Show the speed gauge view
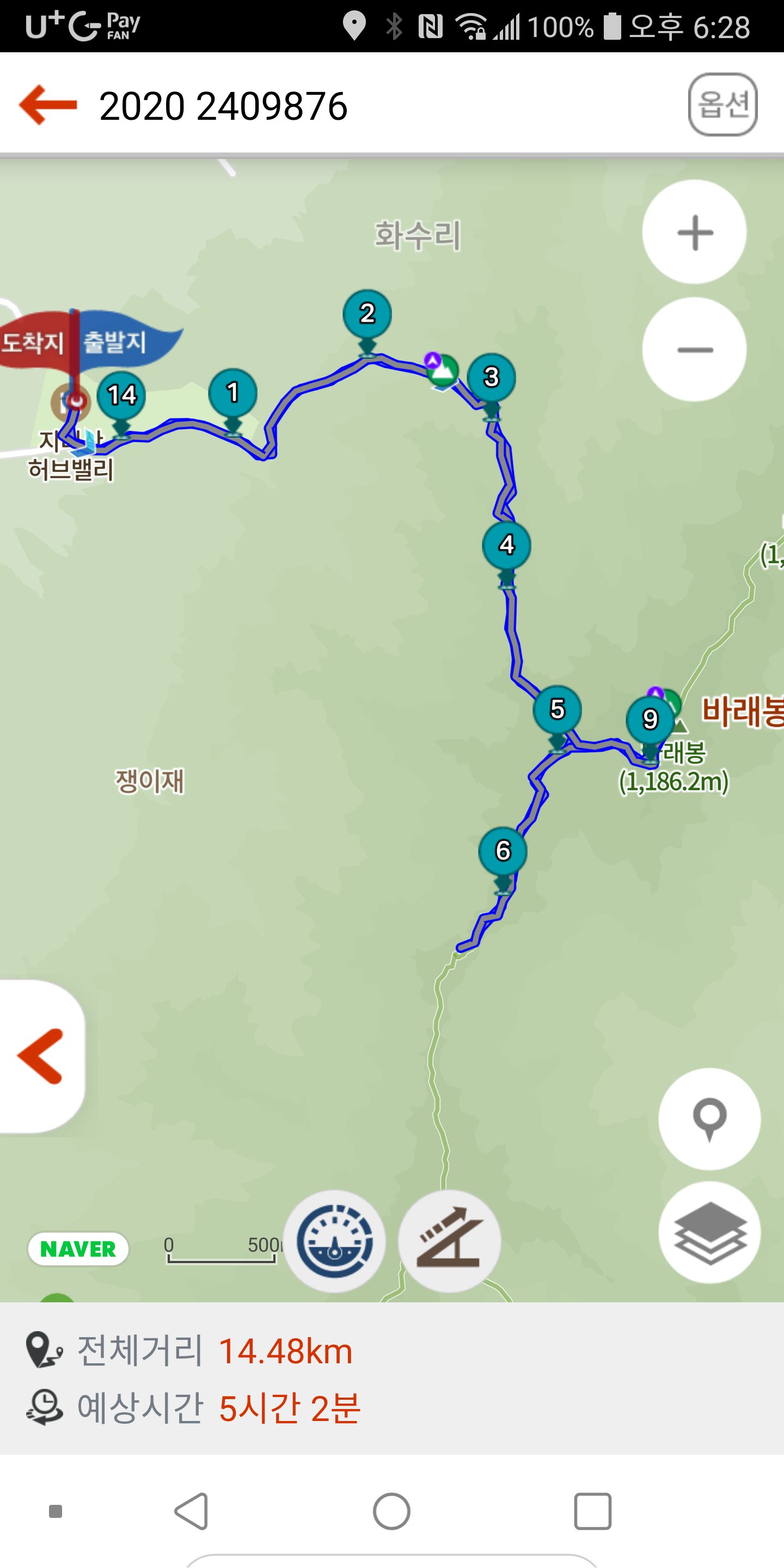 (334, 1241)
